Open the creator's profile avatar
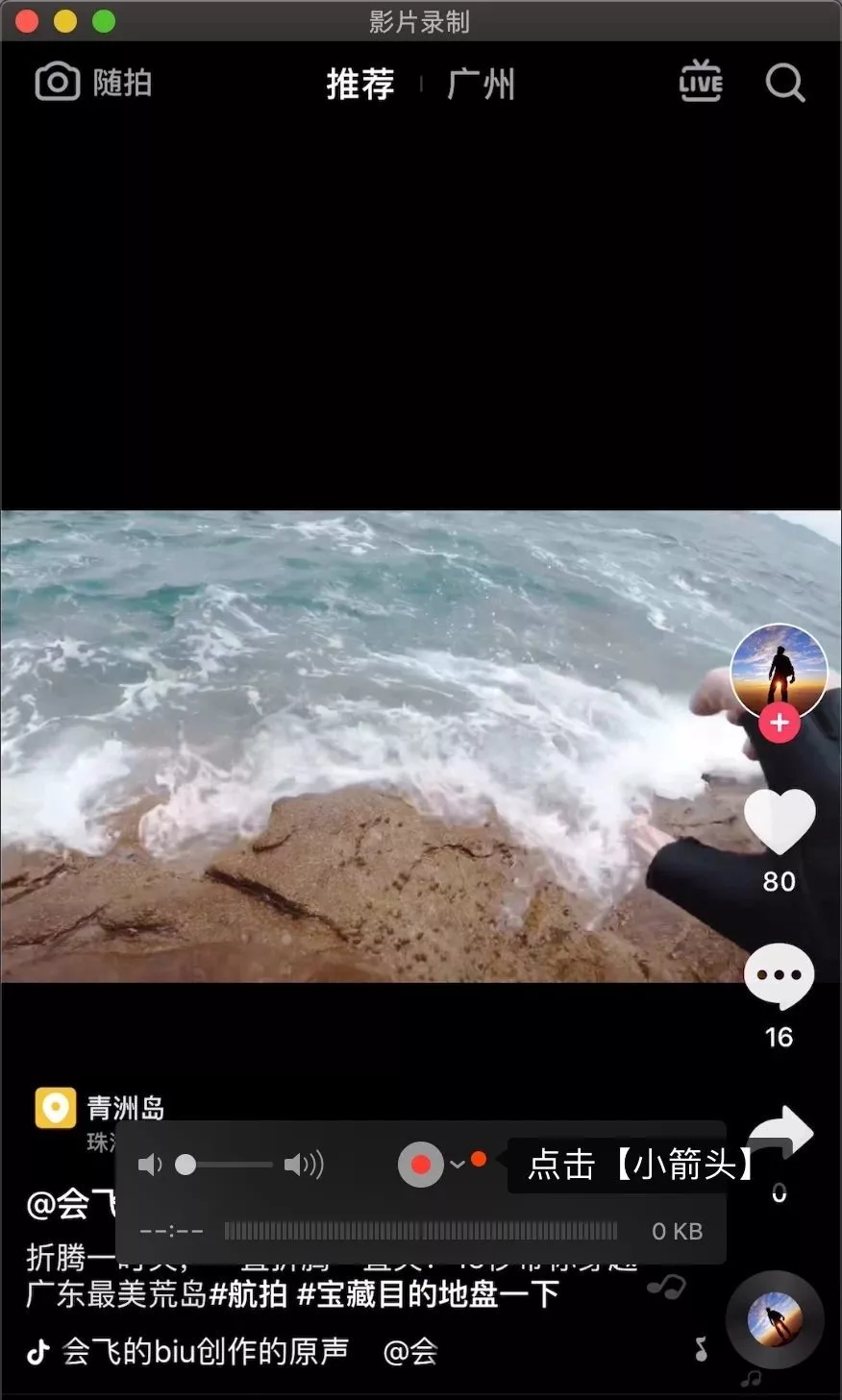The image size is (842, 1400). (779, 670)
